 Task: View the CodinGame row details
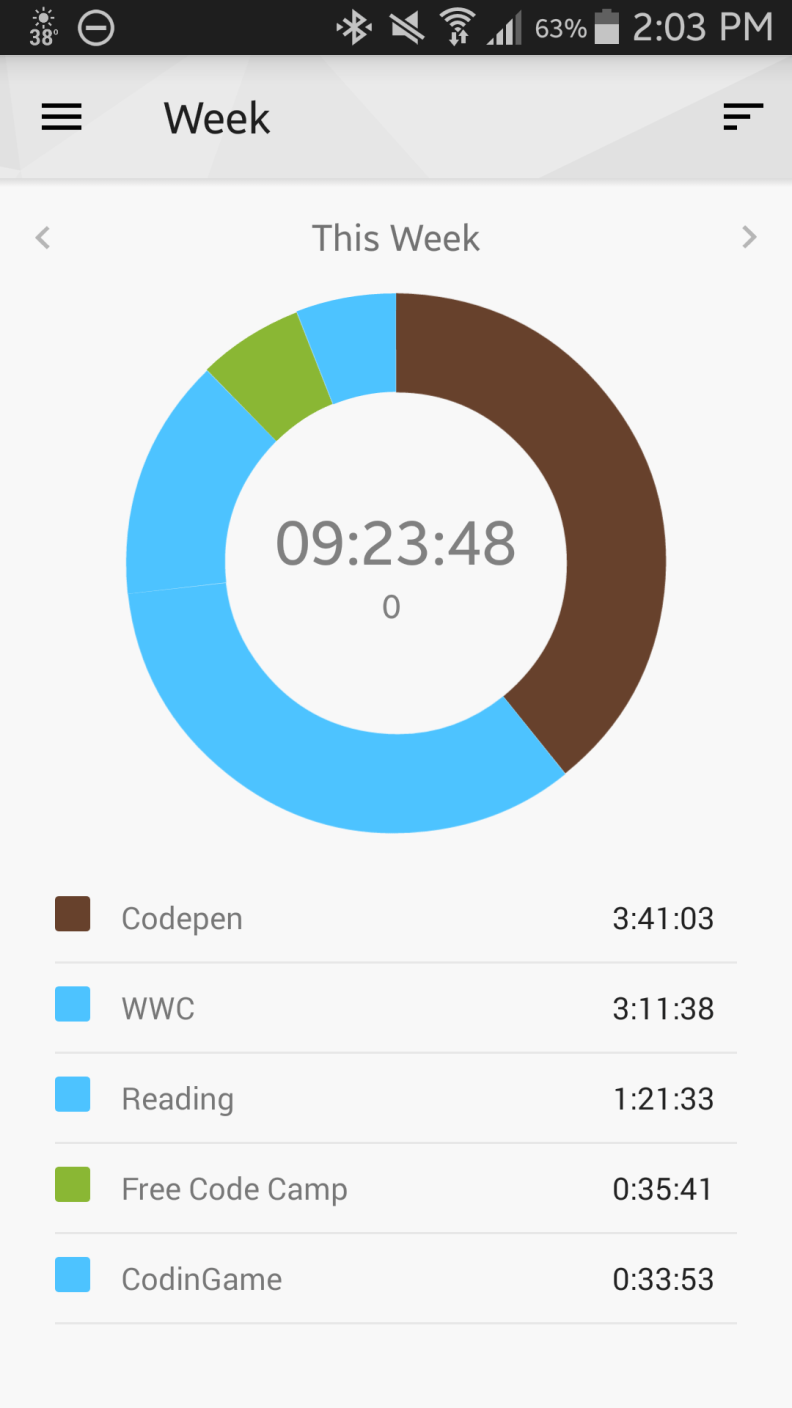(x=395, y=1278)
